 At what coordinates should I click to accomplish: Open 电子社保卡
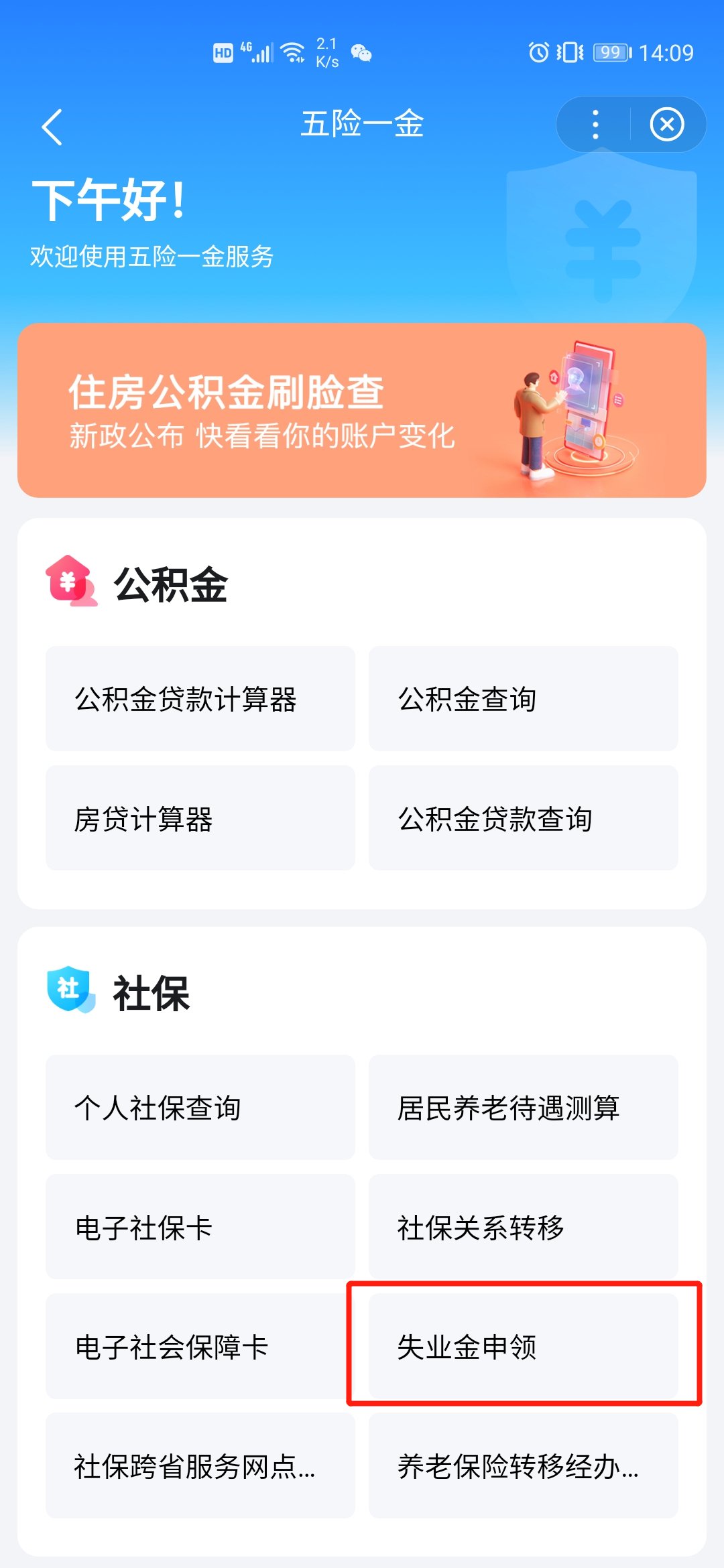coord(200,1227)
